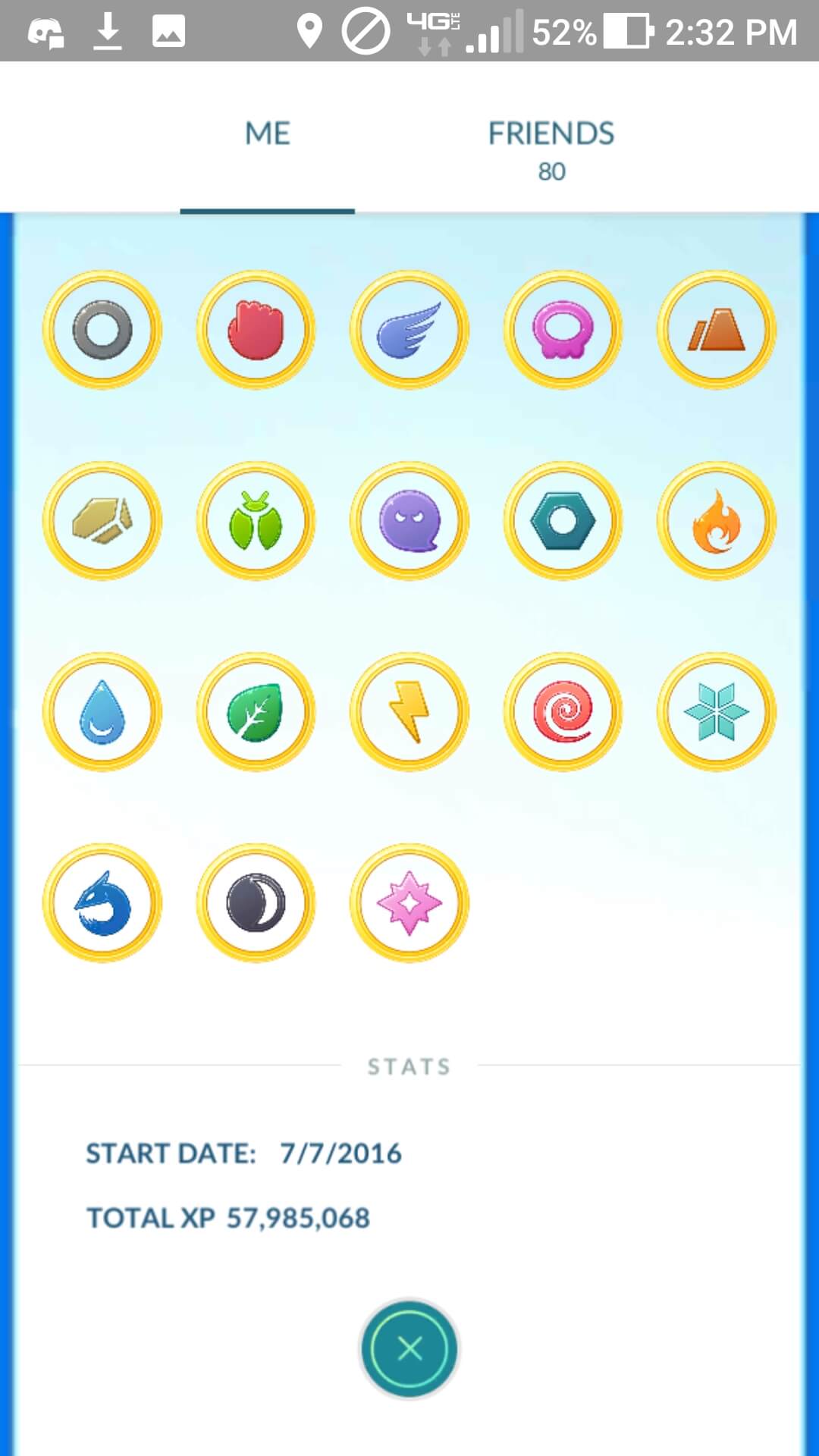Tap the Fairy type pink star medal

point(409,903)
